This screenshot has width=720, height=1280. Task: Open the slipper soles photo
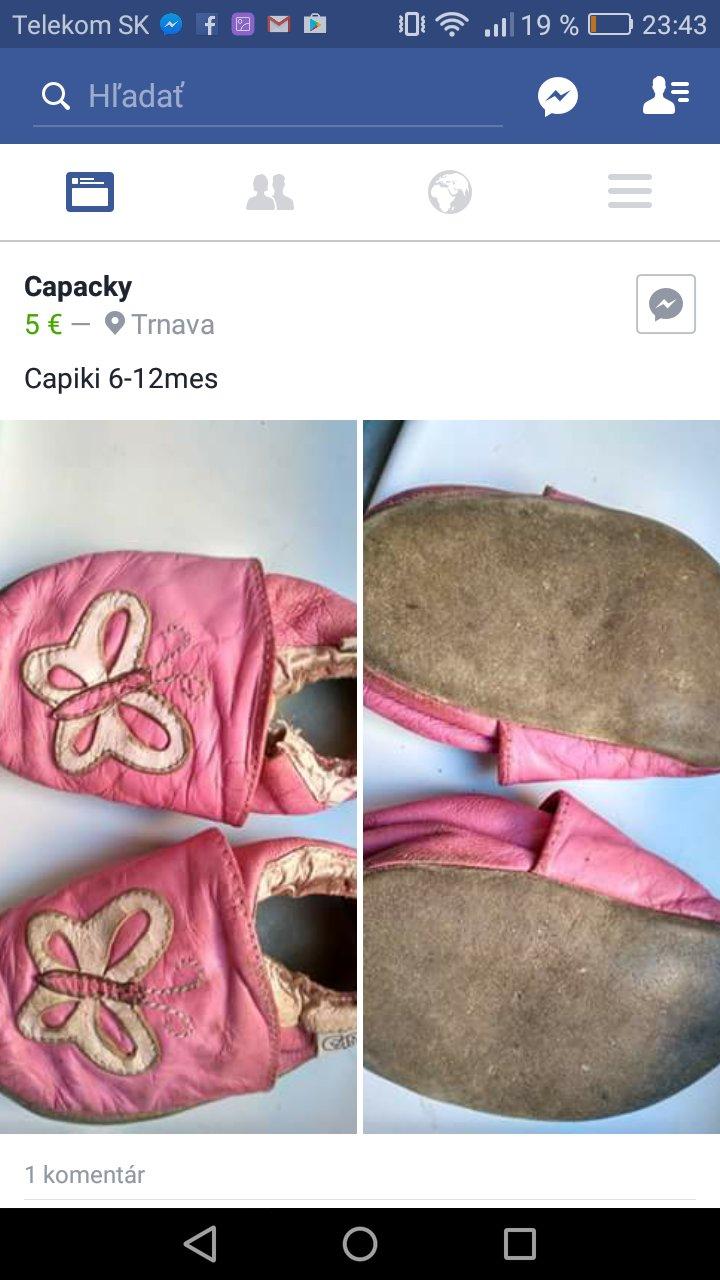(x=541, y=776)
